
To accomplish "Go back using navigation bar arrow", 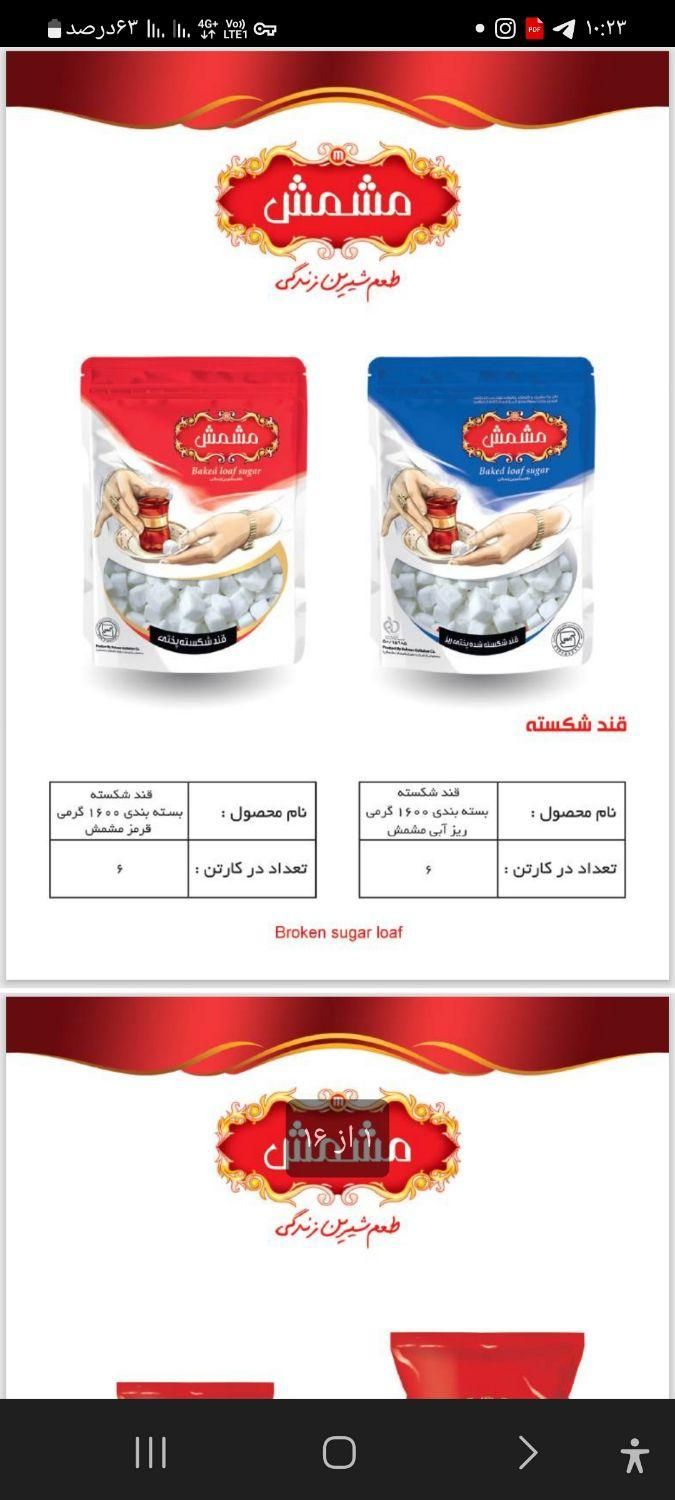I will [x=527, y=1452].
